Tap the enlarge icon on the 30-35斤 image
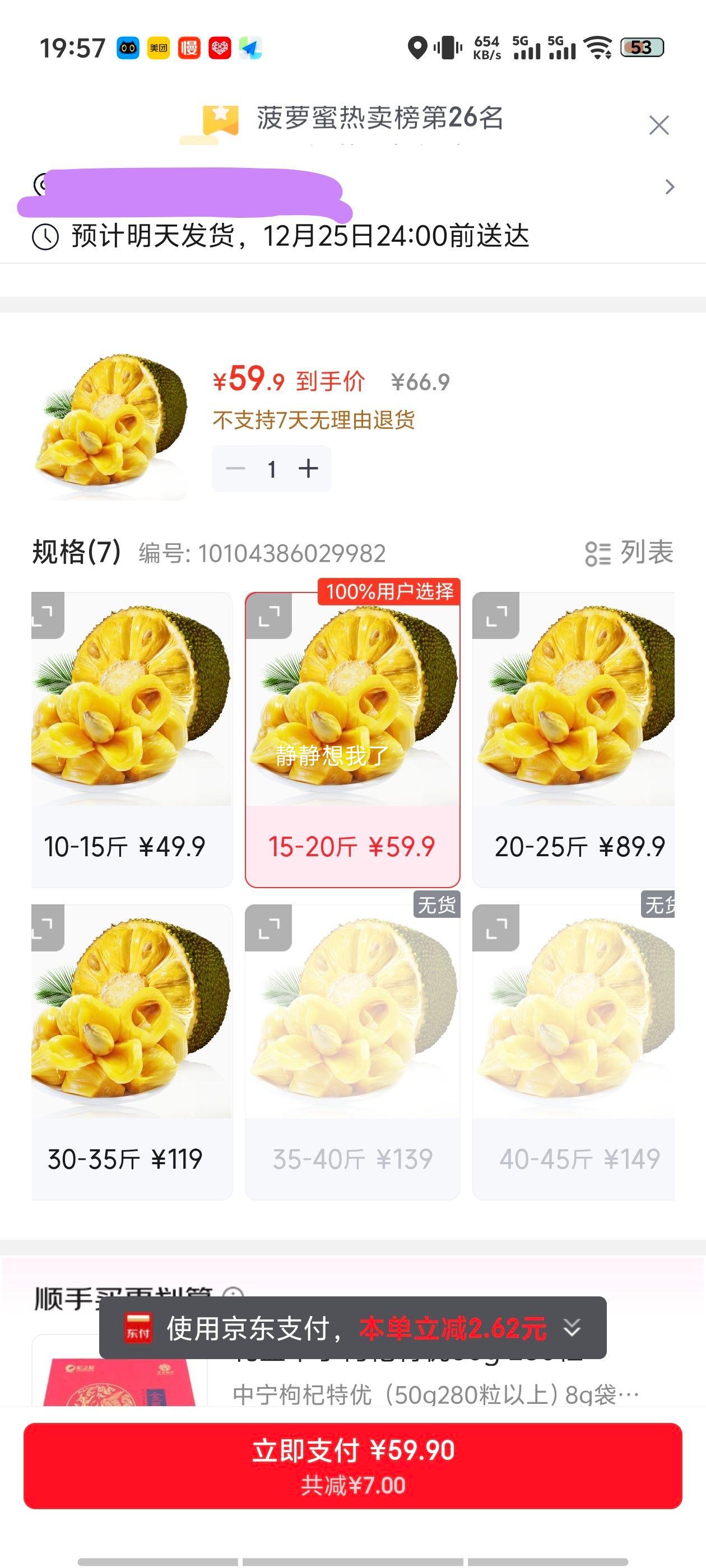 click(x=47, y=933)
